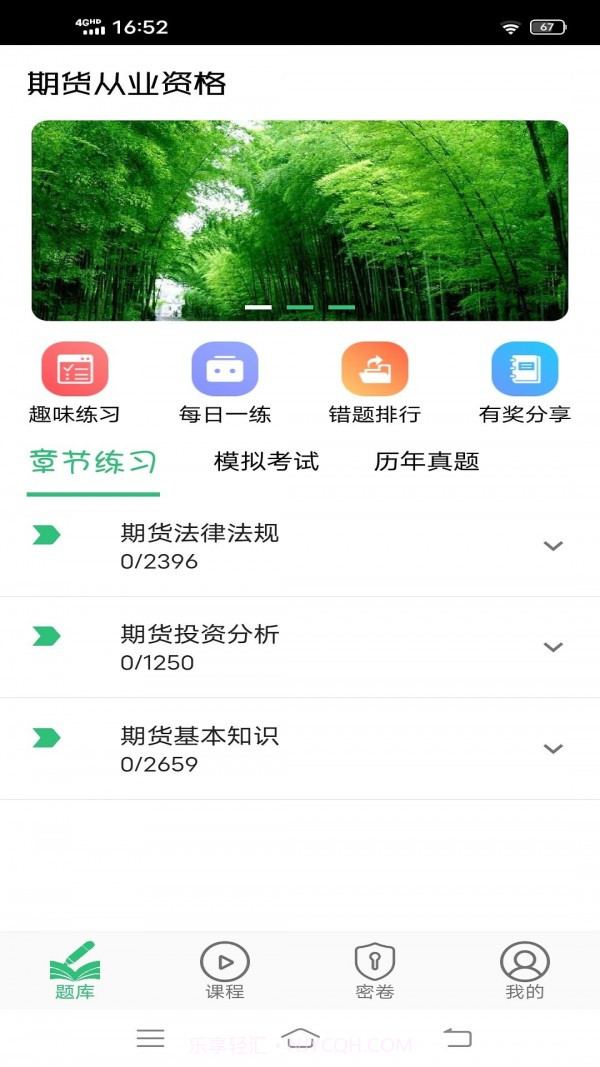Open the 我的 profile tab
Screen dimensions: 600x1067
(525, 970)
